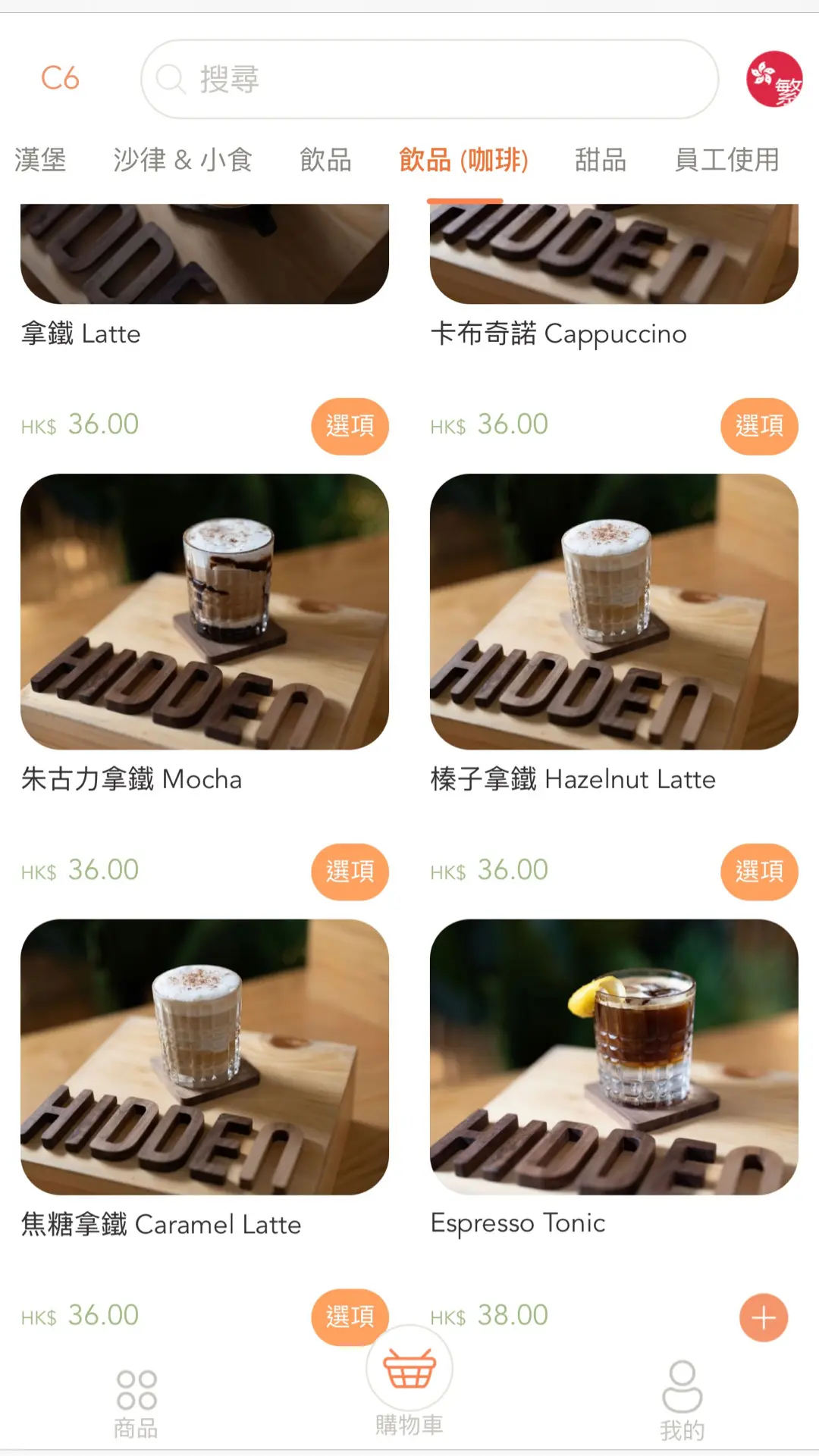Choose options (選項) for Hazelnut Latte

click(x=759, y=872)
